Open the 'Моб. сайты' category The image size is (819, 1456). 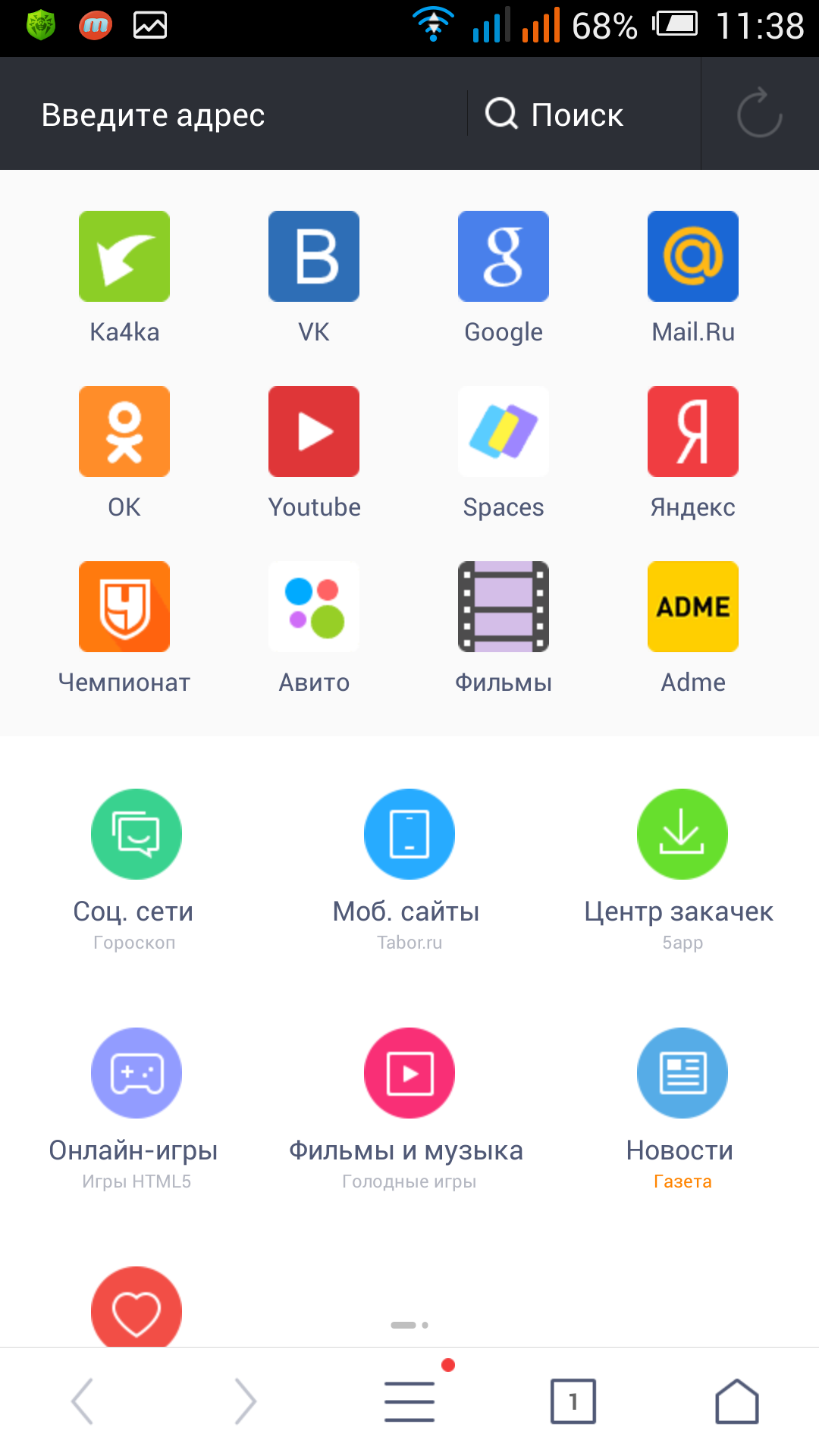coord(409,835)
